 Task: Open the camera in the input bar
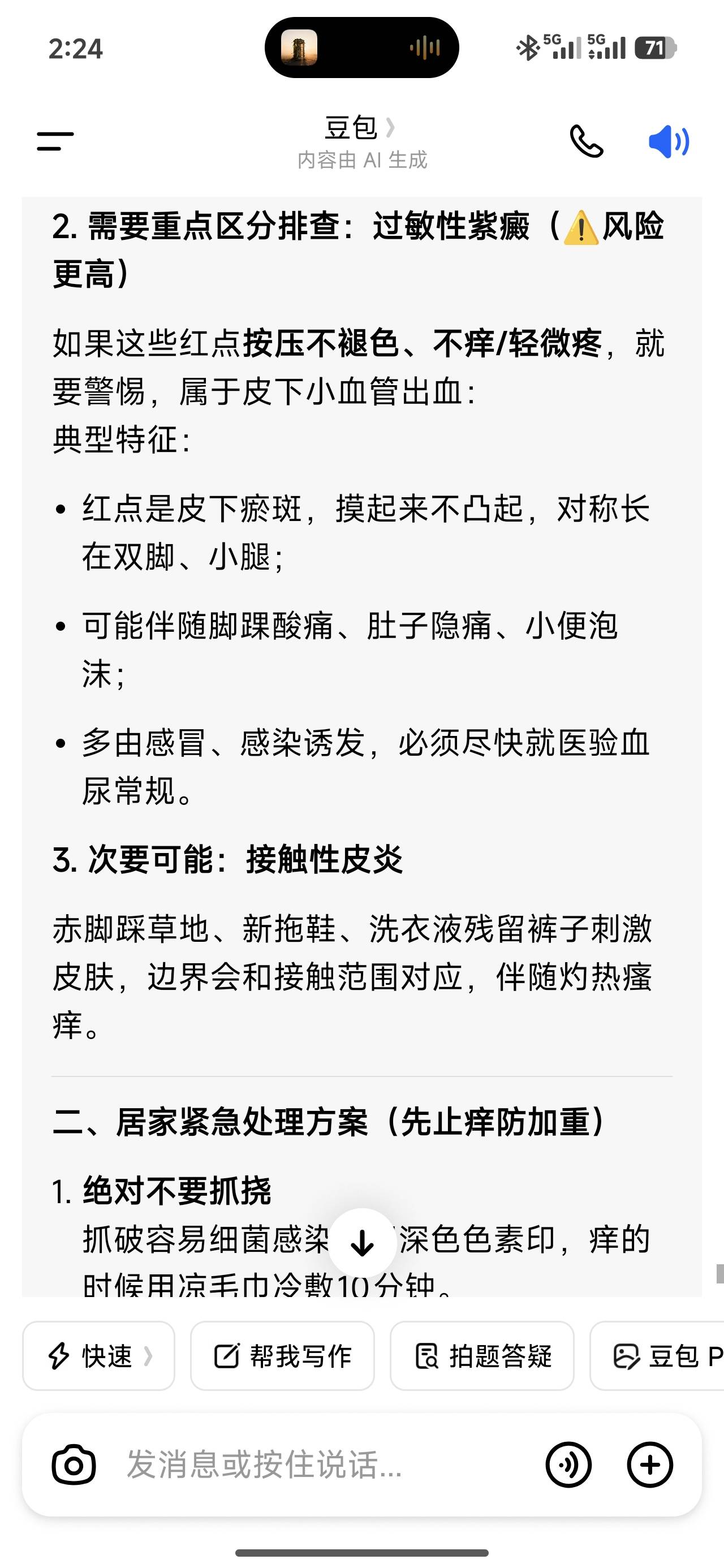74,1464
